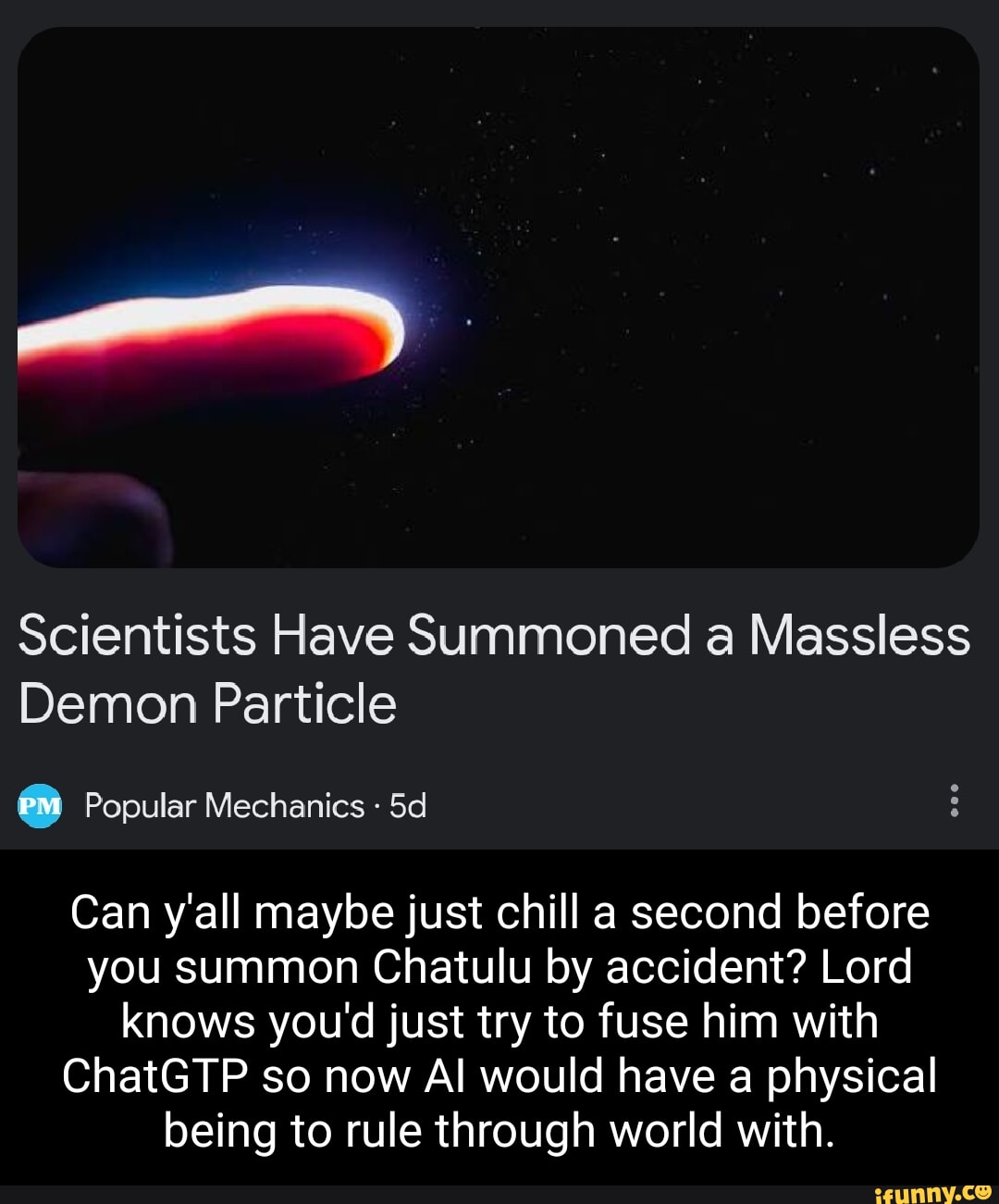Click the smiley face in the ifunny logo

click(982, 1190)
